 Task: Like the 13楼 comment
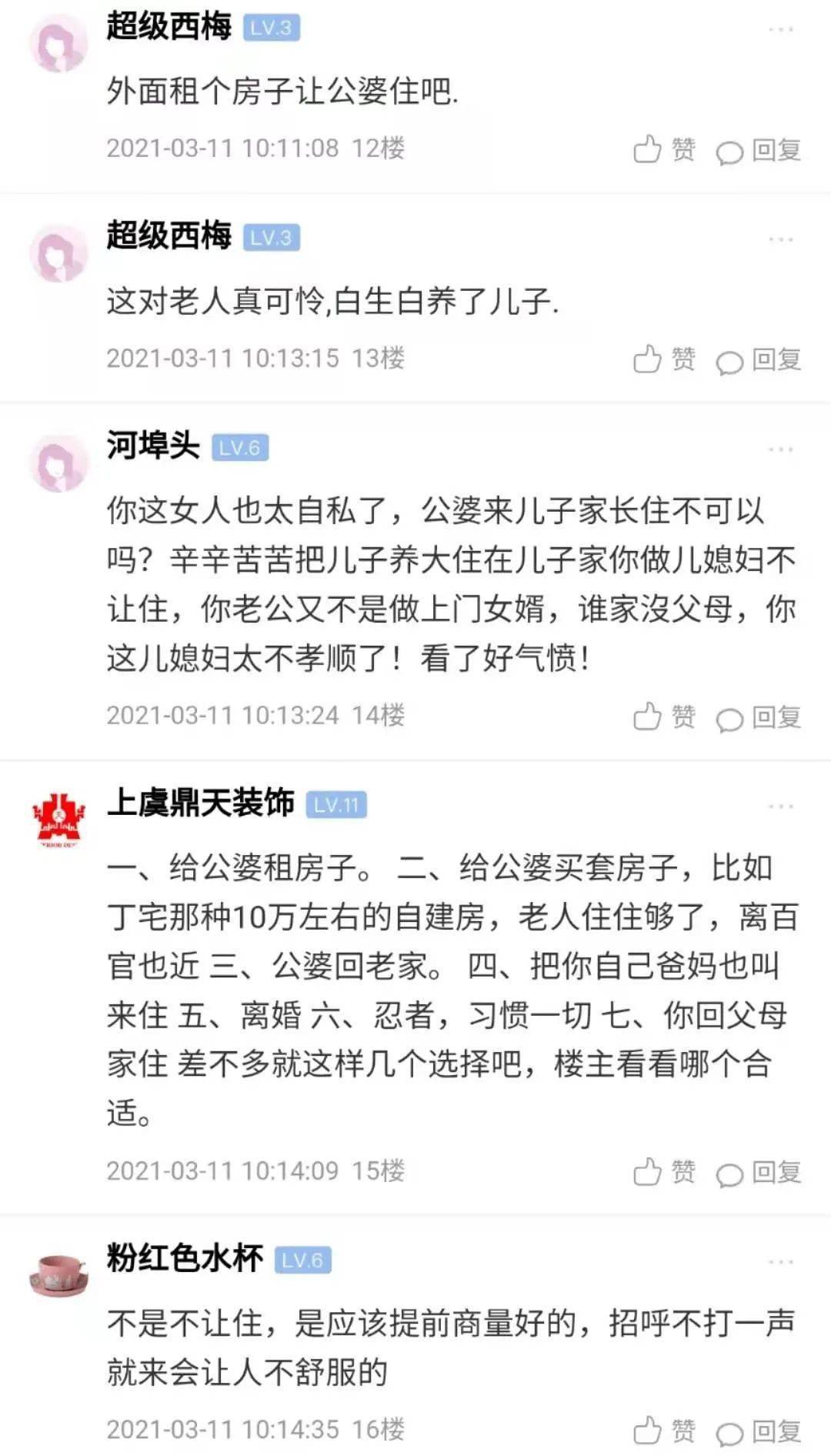coord(664,359)
